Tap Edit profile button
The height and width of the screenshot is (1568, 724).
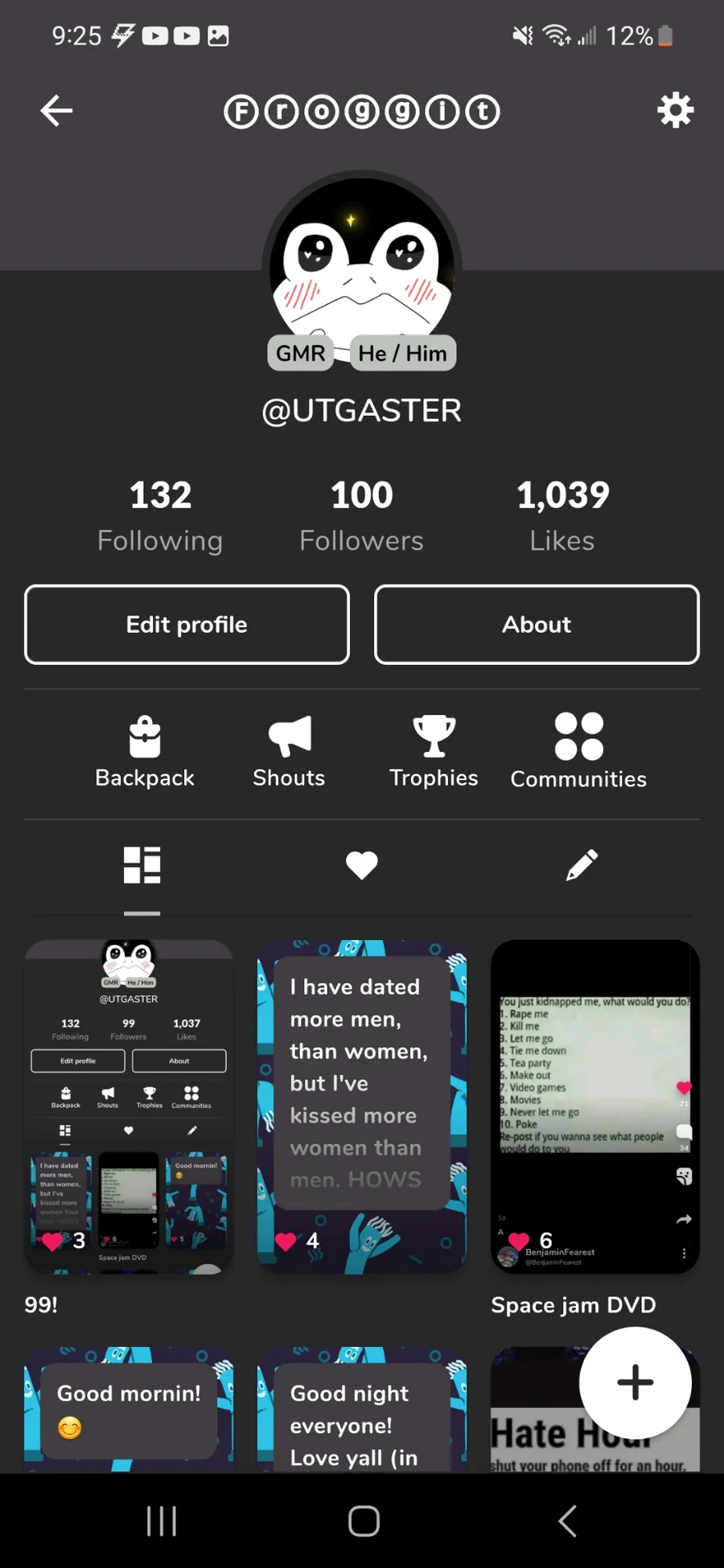click(187, 625)
